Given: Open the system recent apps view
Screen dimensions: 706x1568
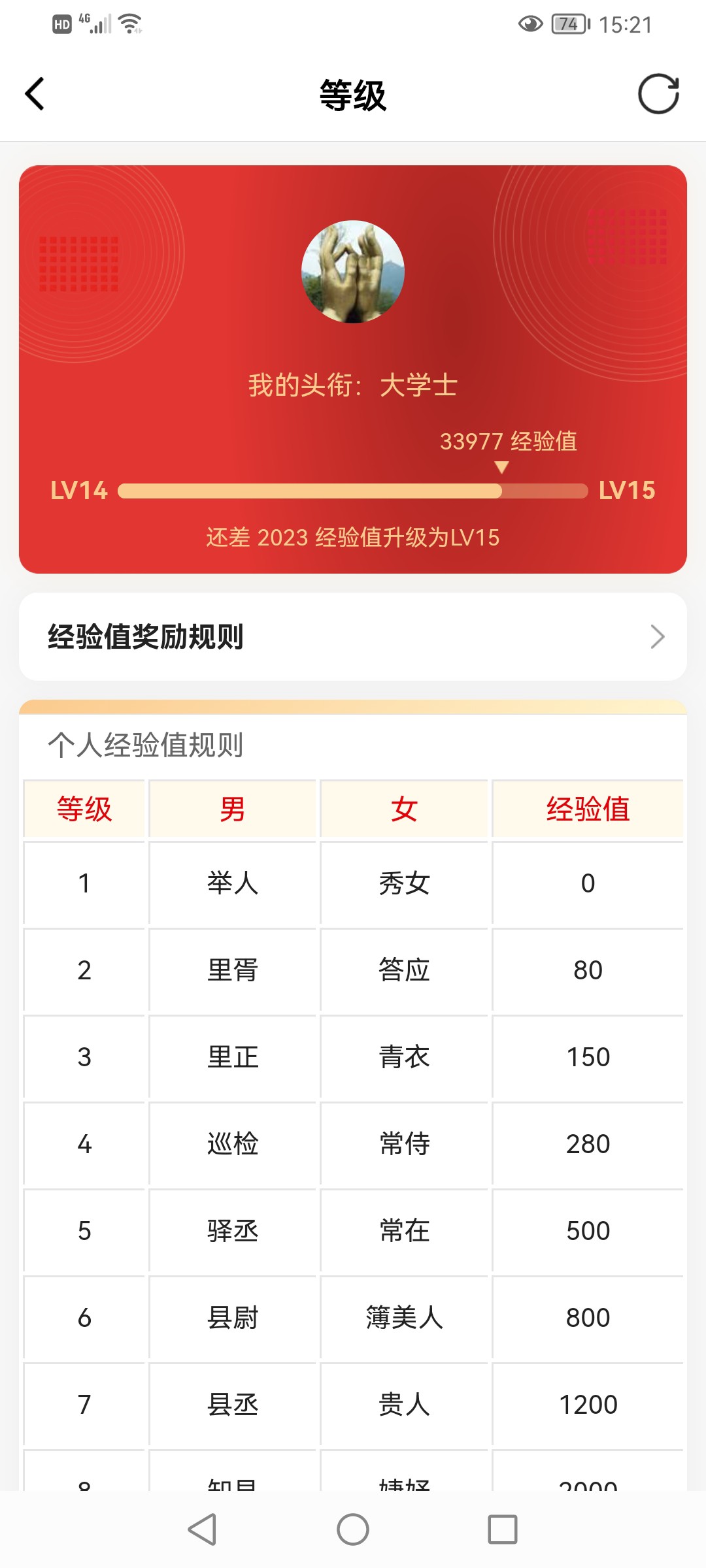Looking at the screenshot, I should pos(503,1529).
